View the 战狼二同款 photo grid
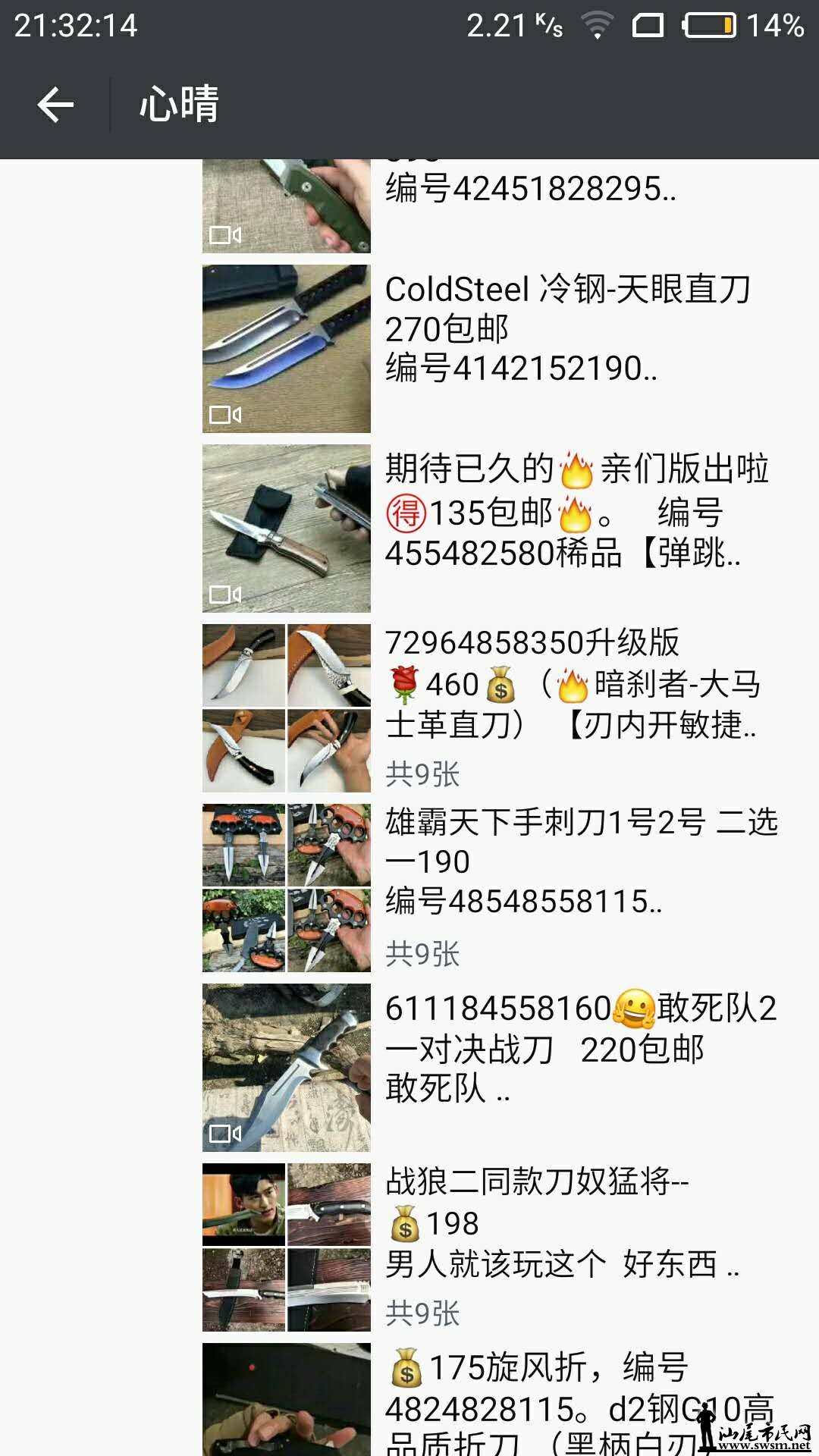 (x=287, y=1247)
